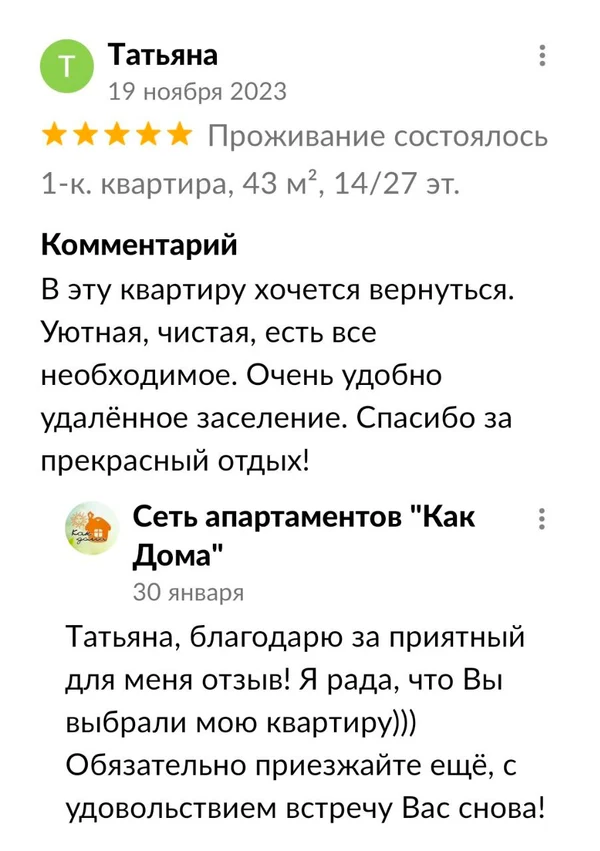Open the overflow menu on the Как Дома reply
The height and width of the screenshot is (851, 600).
coord(542,519)
